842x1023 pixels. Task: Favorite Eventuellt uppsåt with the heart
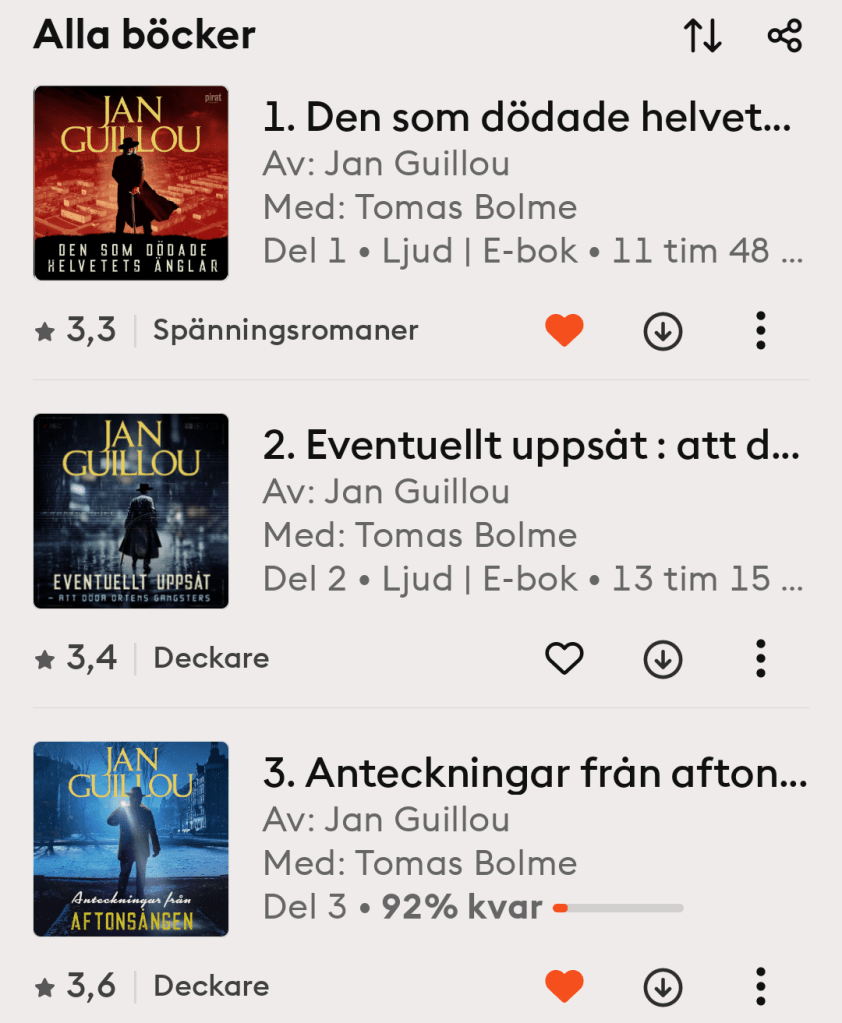564,658
